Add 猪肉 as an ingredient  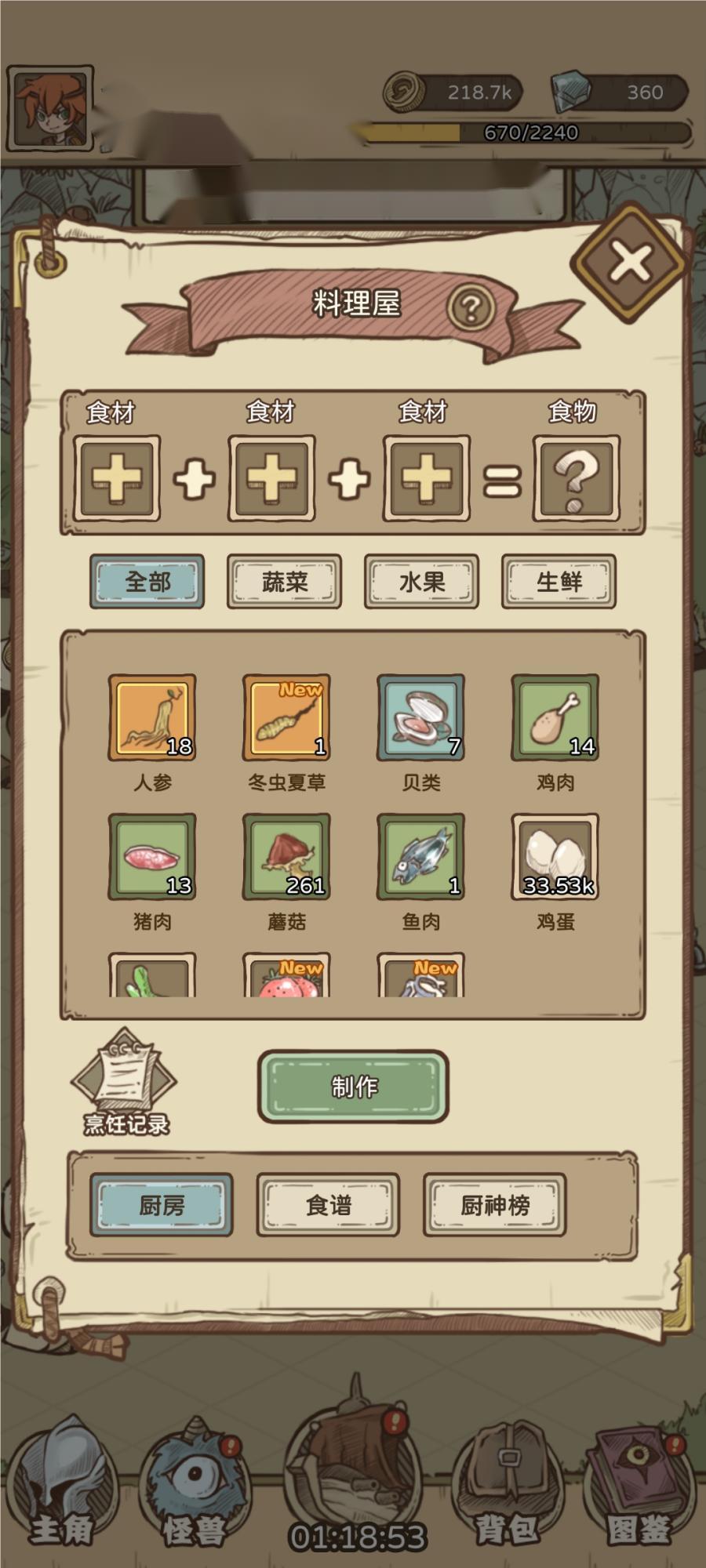pos(152,857)
